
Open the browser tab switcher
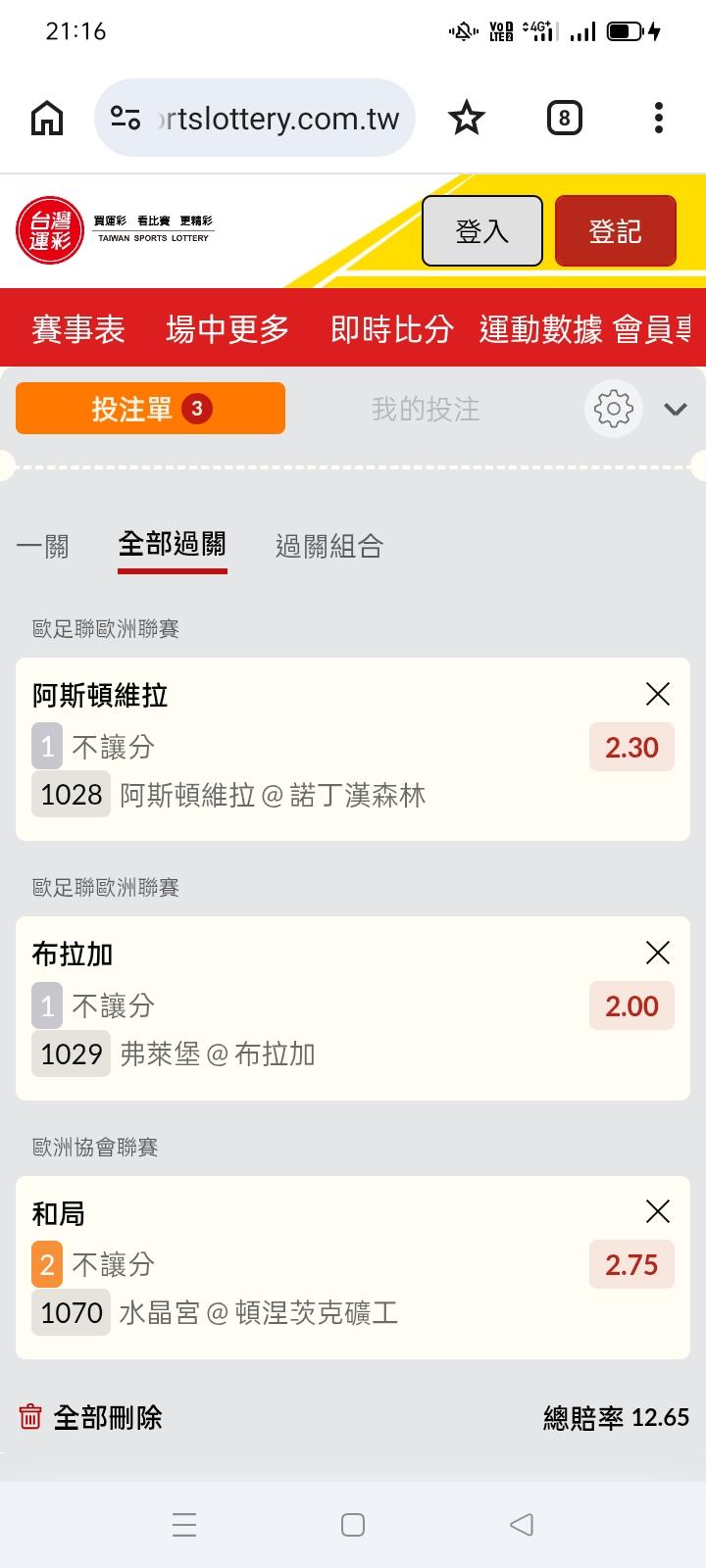[564, 119]
